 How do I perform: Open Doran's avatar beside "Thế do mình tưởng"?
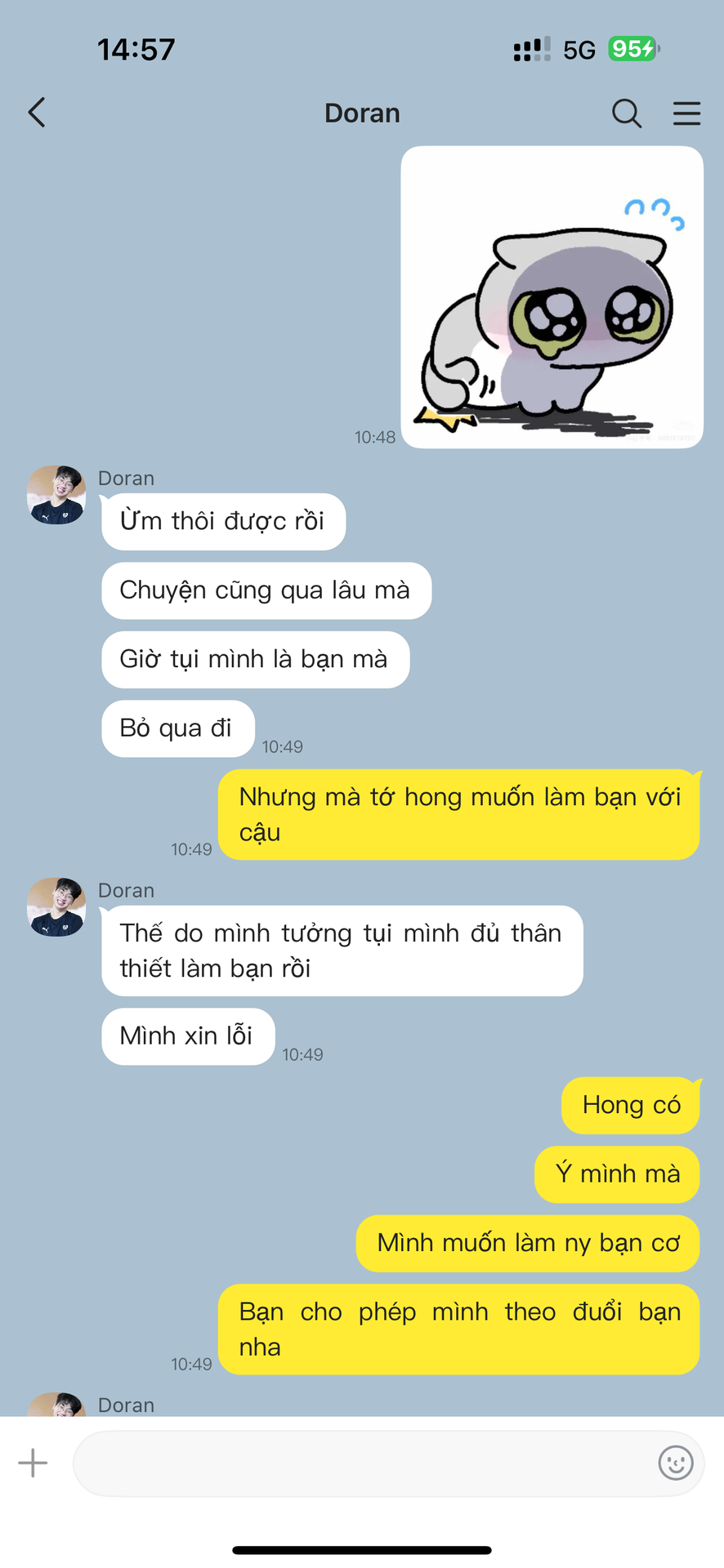click(56, 907)
